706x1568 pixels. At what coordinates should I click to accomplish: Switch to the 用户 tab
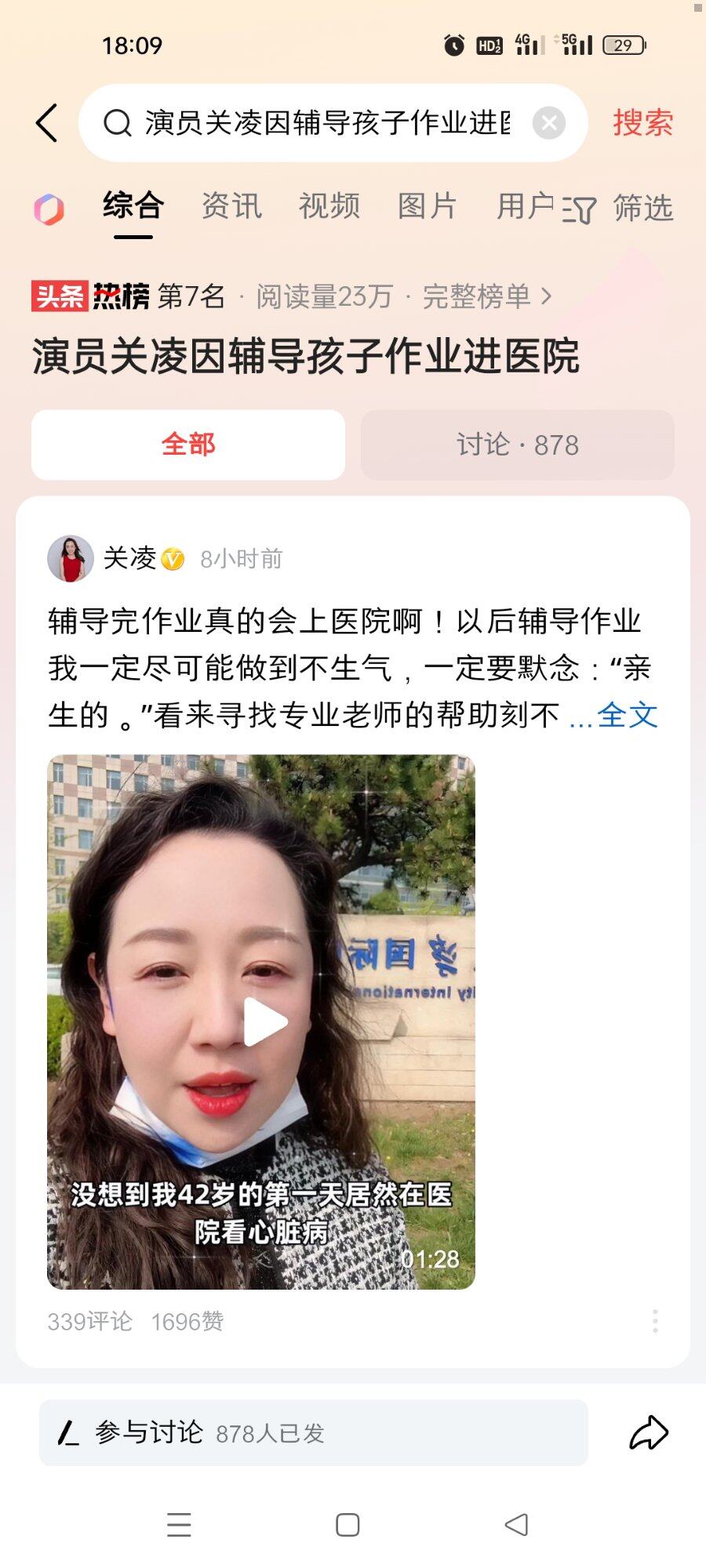click(524, 206)
